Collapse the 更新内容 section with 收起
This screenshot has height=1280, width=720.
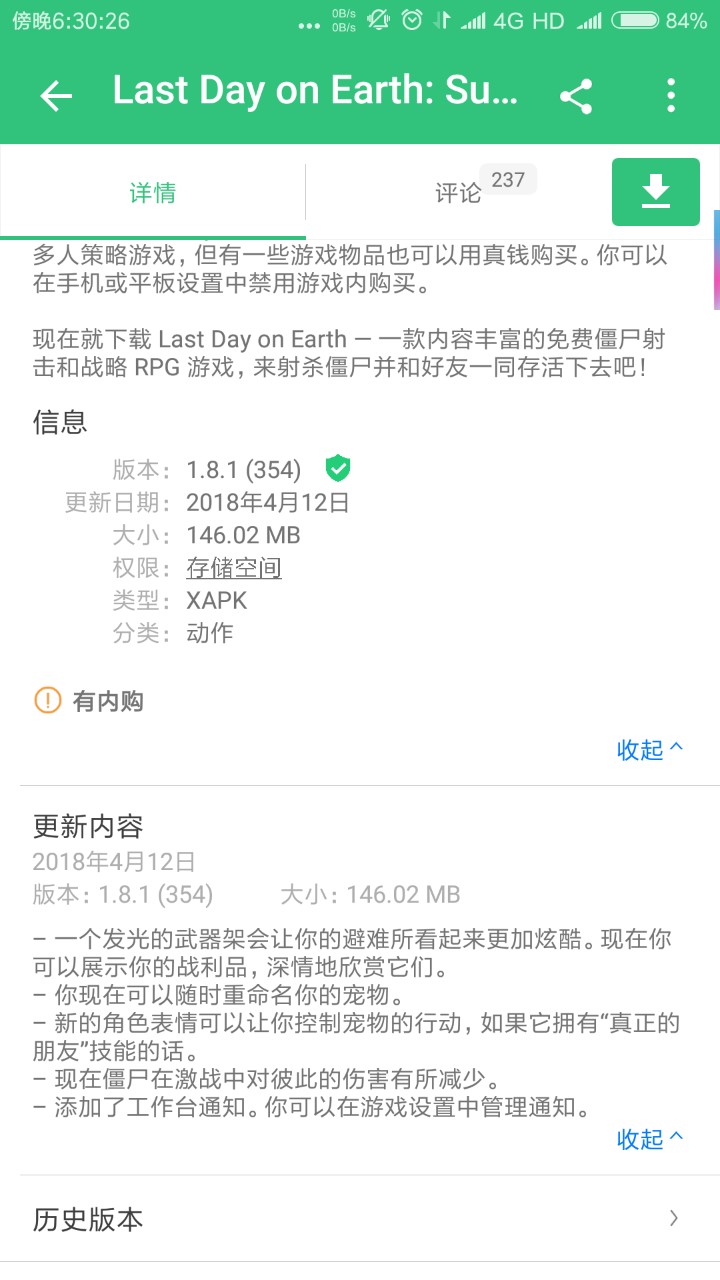[x=650, y=1139]
